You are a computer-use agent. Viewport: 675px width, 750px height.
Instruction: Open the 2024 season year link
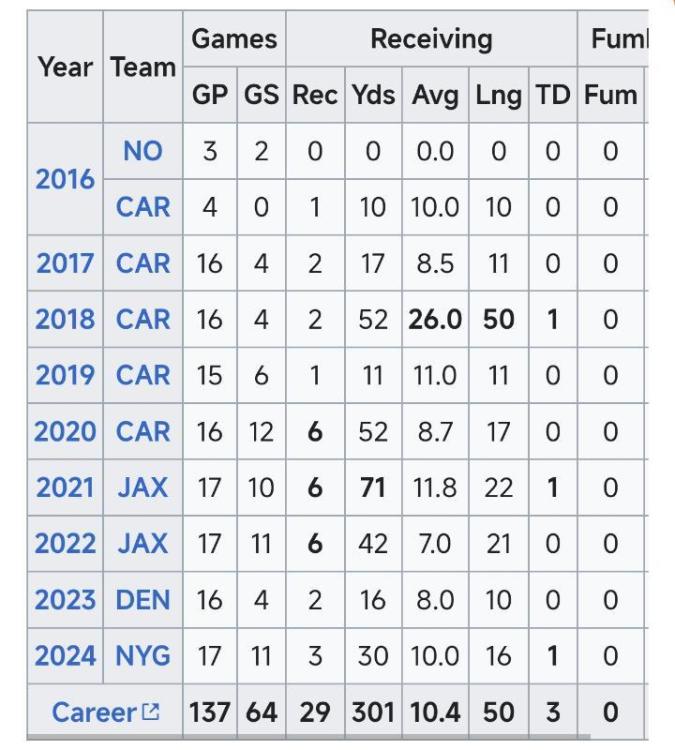[x=65, y=656]
